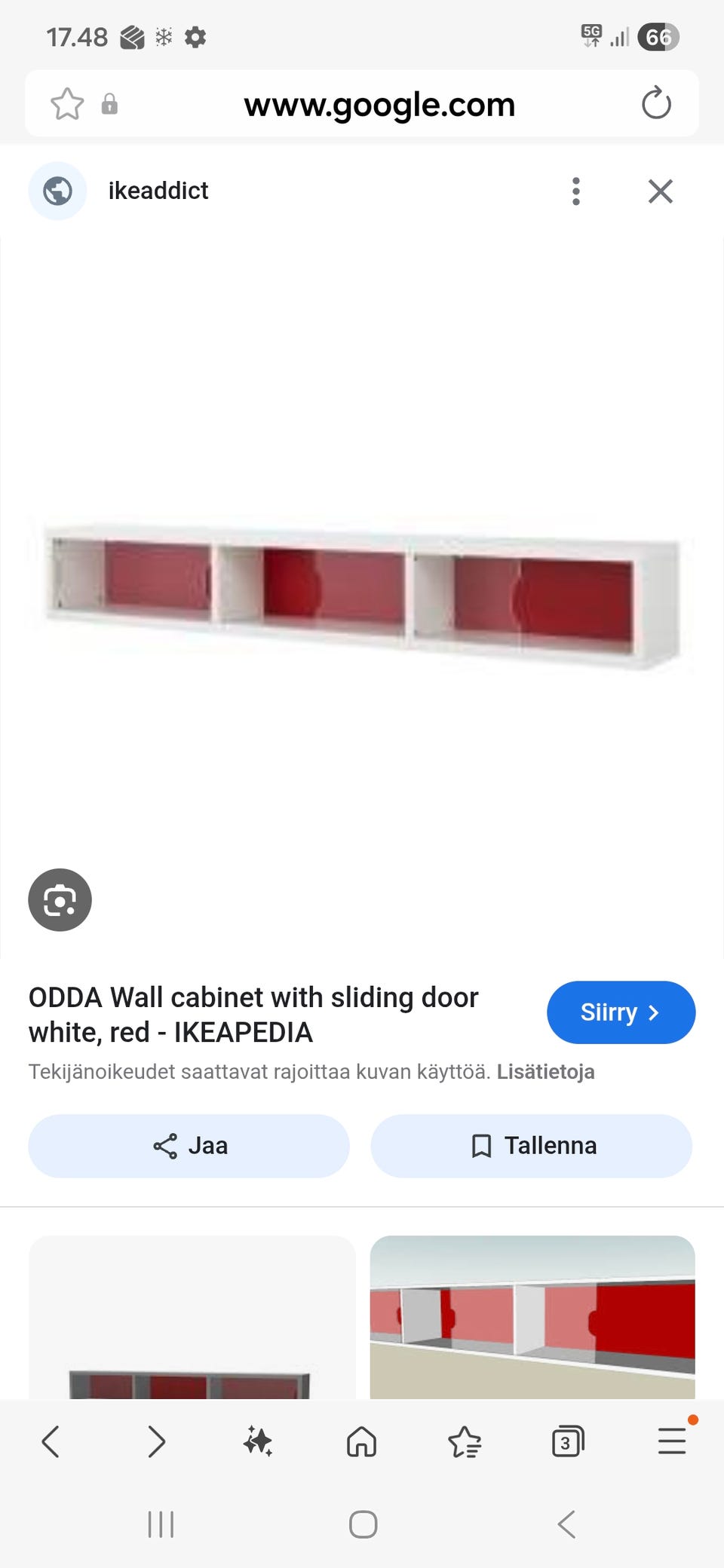Open the browser hamburger menu

(671, 1442)
